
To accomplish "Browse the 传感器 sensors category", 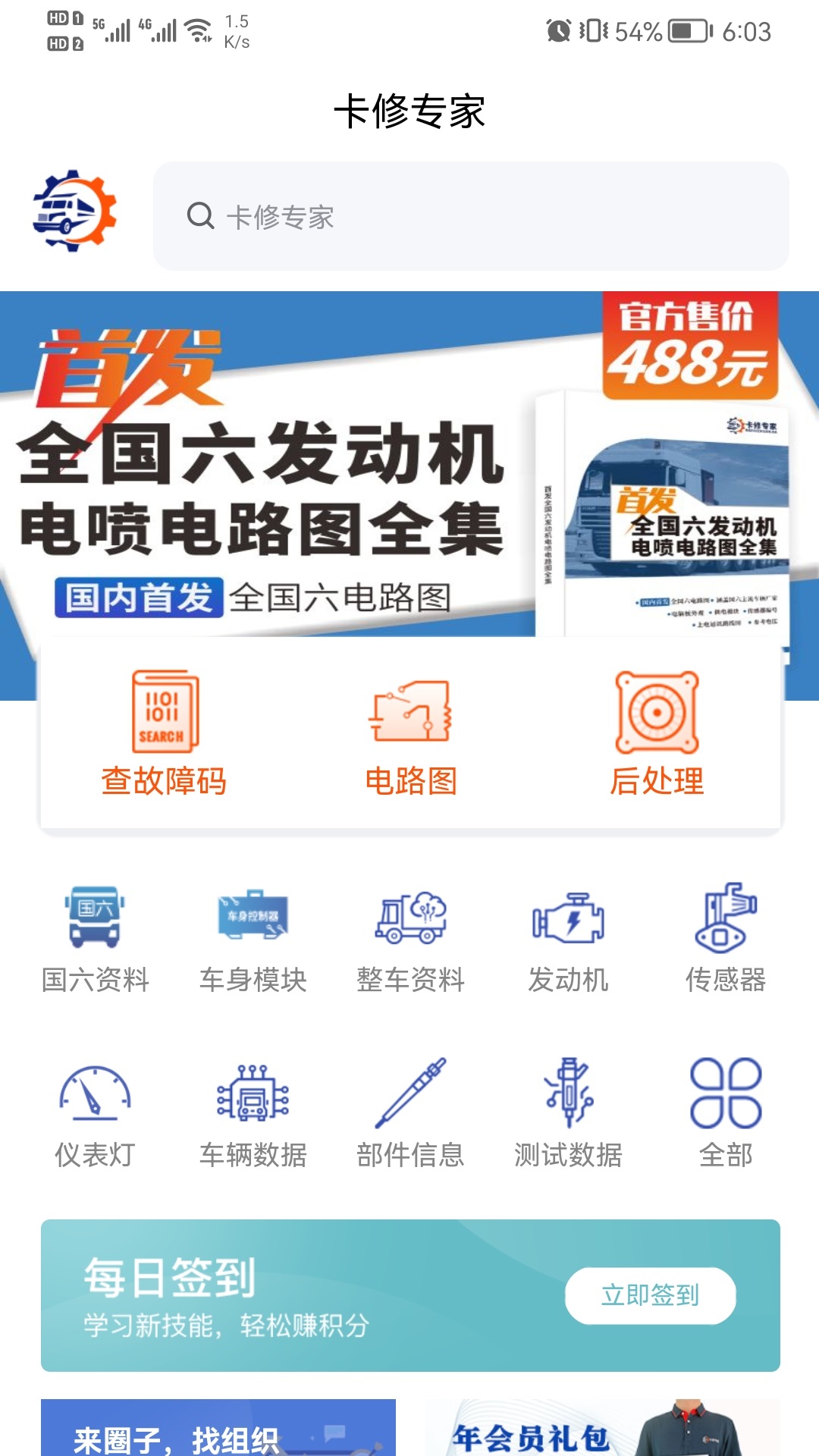I will pyautogui.click(x=726, y=939).
